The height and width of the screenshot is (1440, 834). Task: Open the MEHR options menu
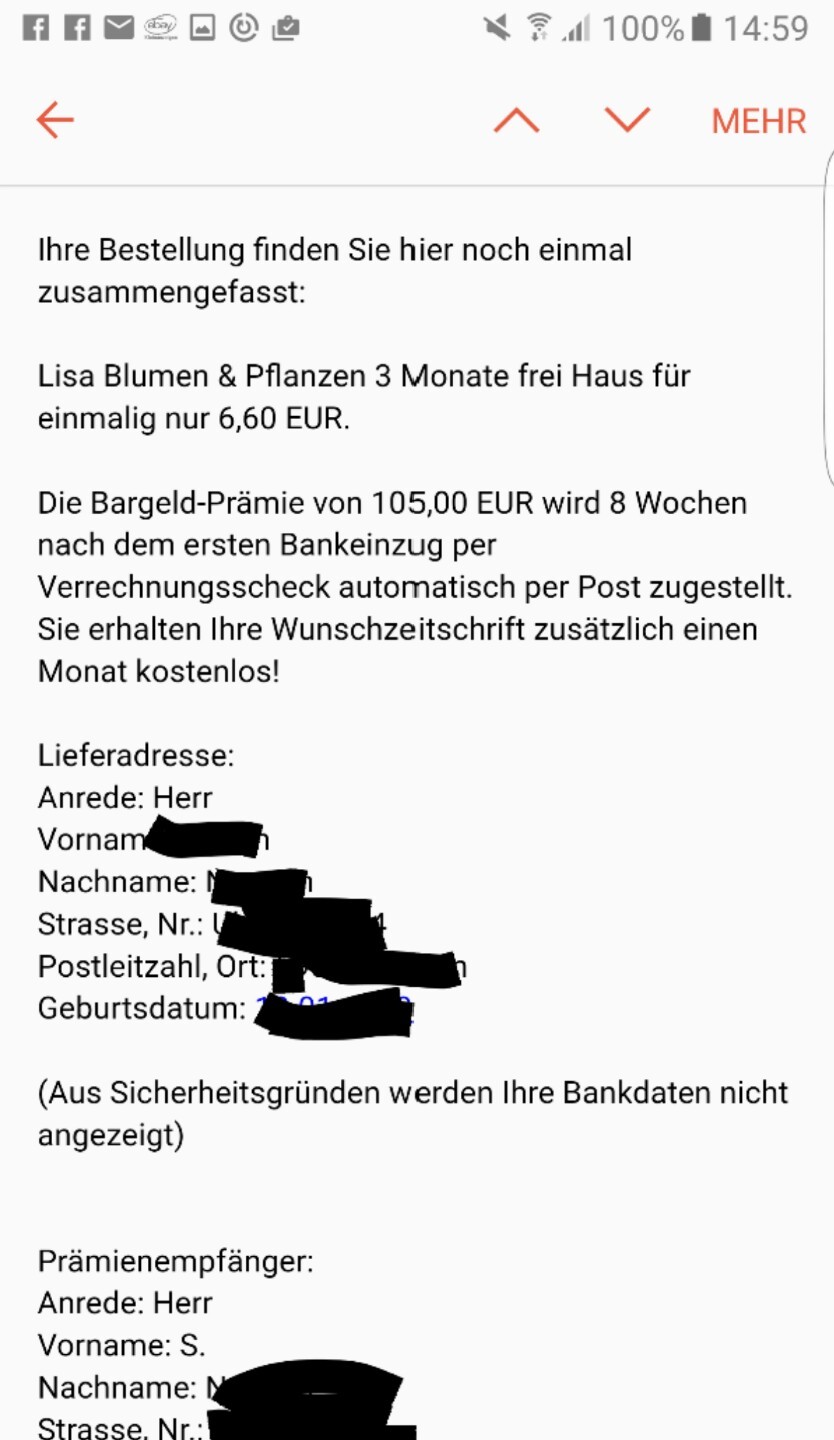(758, 121)
